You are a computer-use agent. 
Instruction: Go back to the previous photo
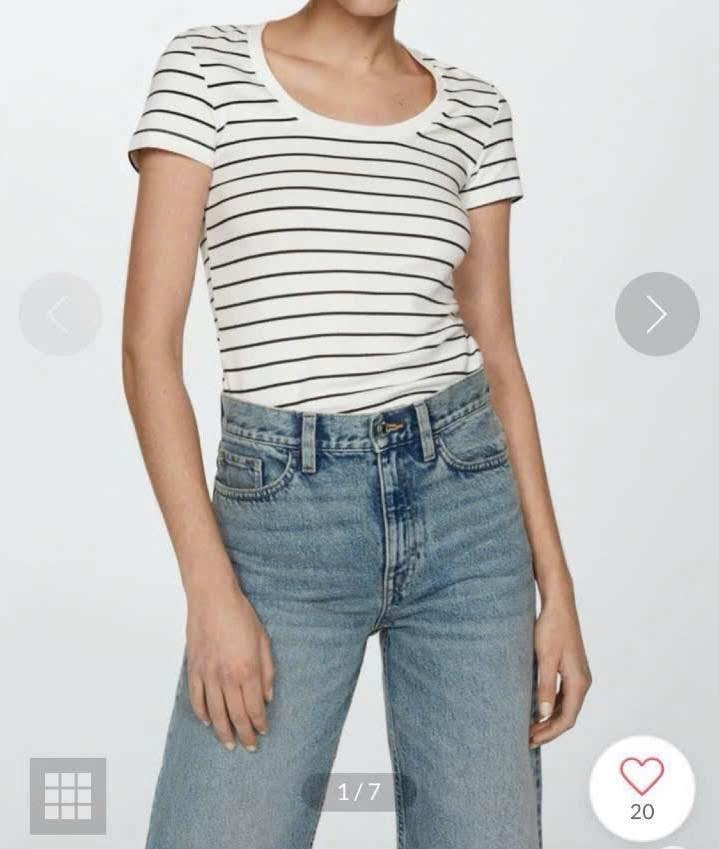click(x=60, y=314)
